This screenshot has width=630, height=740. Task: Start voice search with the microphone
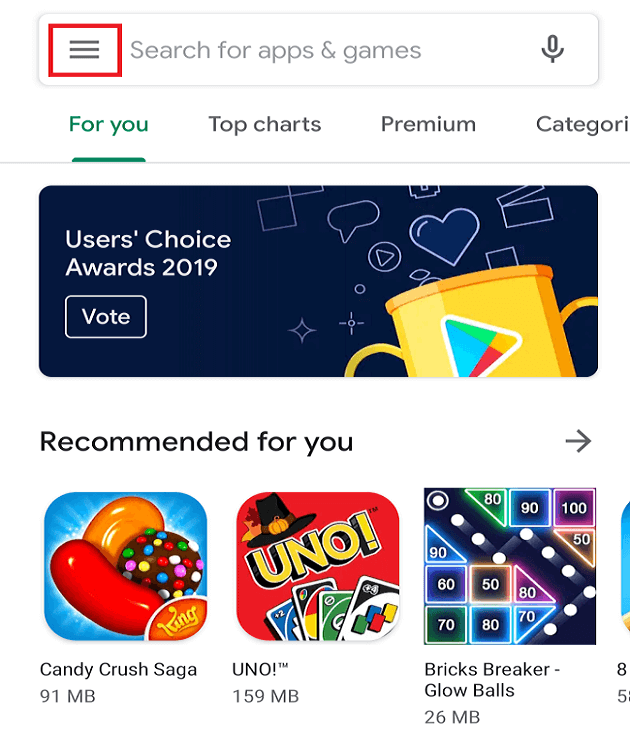[x=552, y=49]
